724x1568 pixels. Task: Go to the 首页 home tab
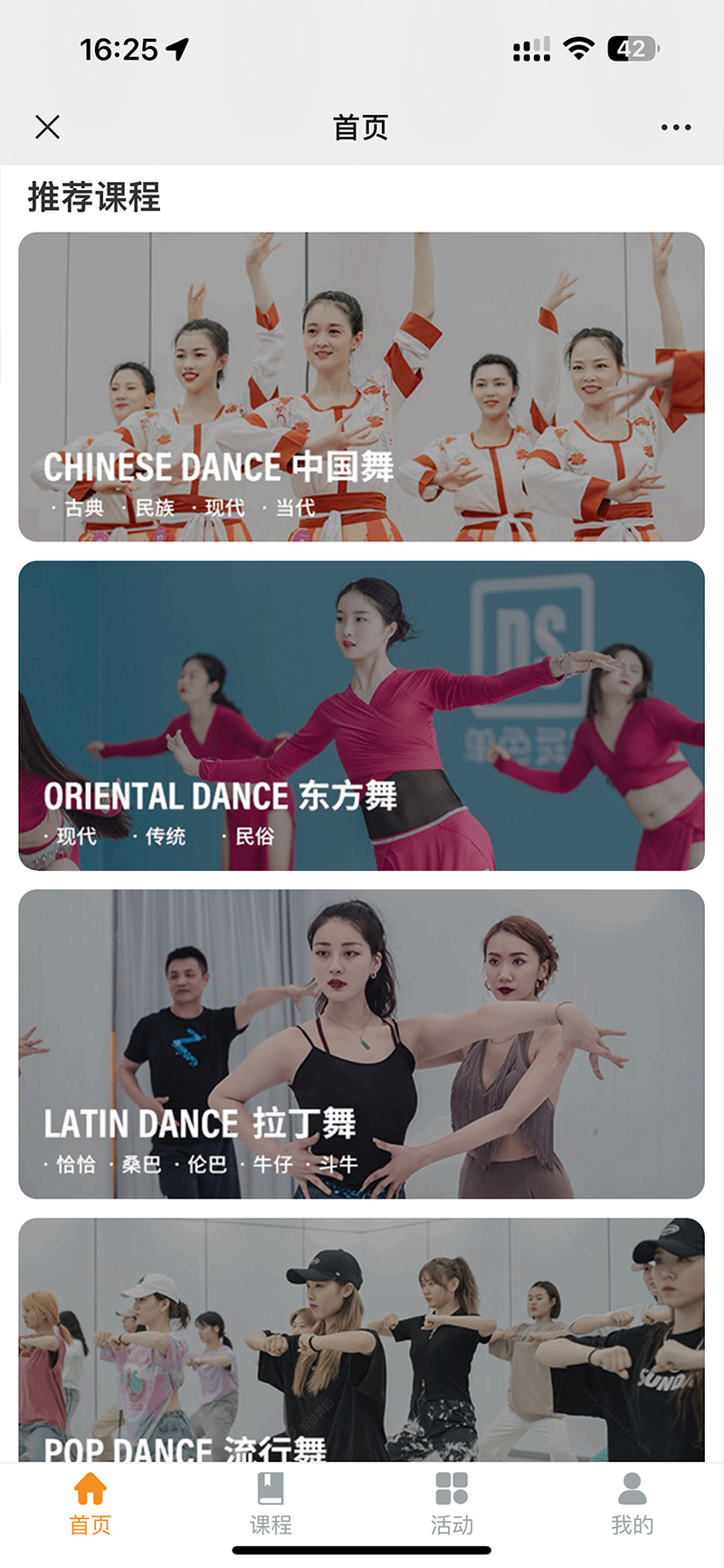pos(90,1505)
